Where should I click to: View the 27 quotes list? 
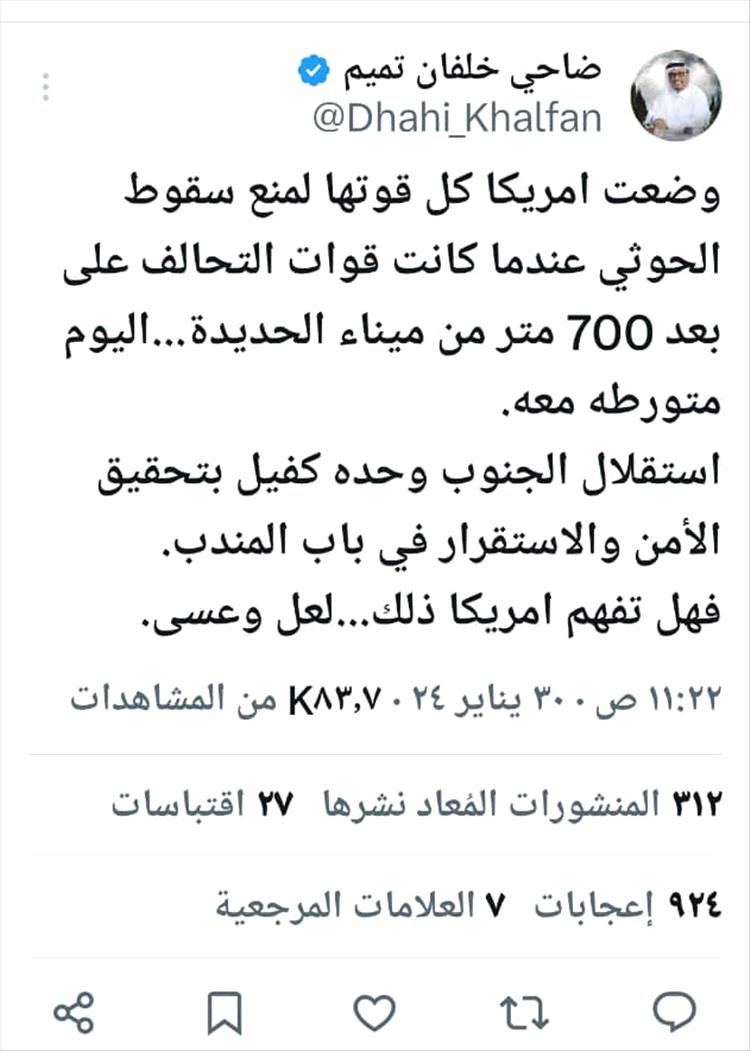tap(192, 803)
